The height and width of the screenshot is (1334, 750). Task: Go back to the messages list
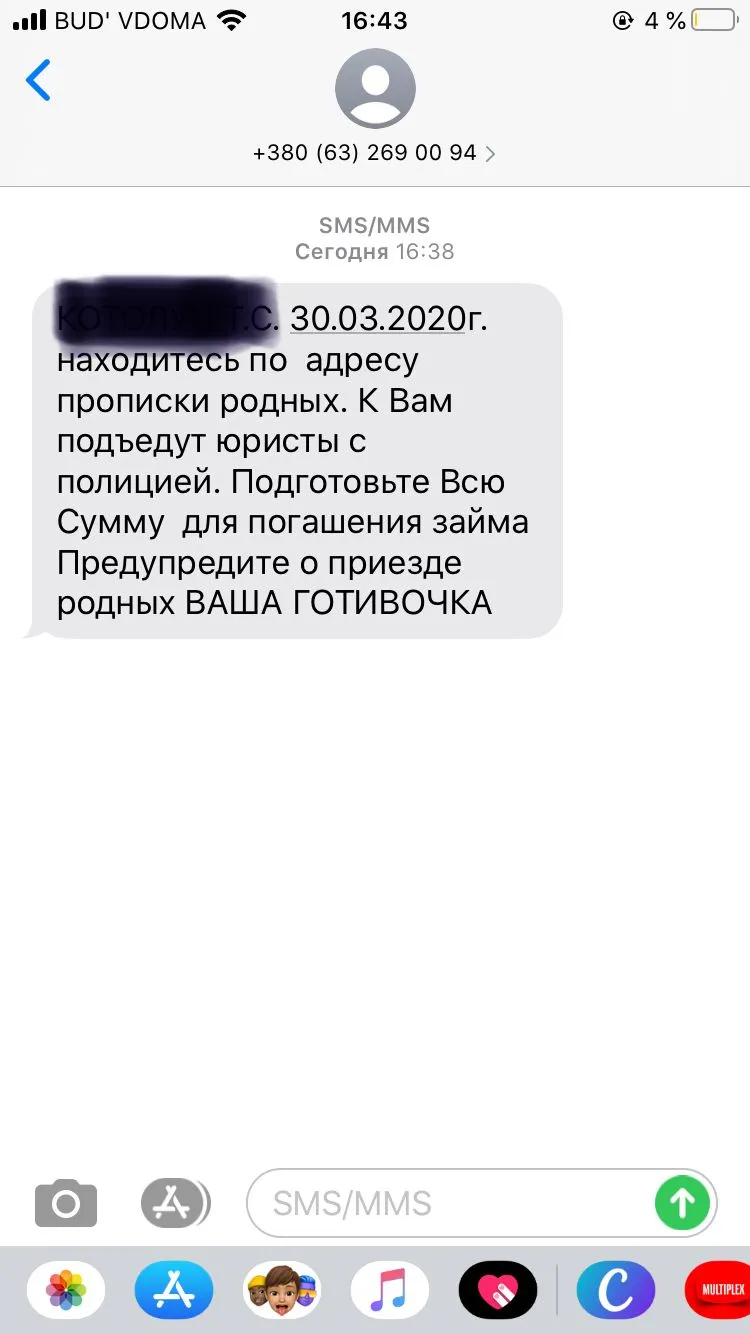click(x=38, y=80)
